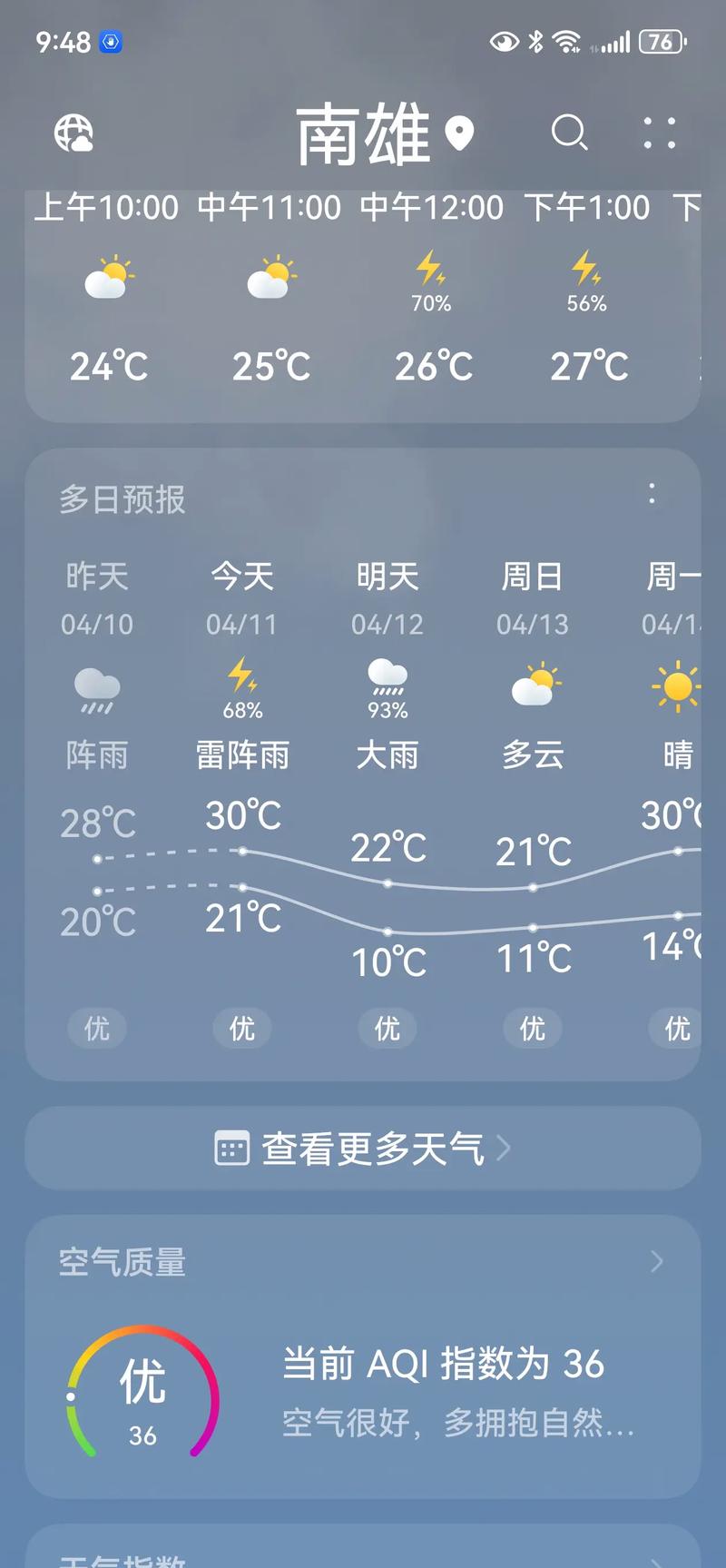Viewport: 726px width, 1568px height.
Task: Tap the 优 air quality badge under 明天
Action: click(x=388, y=1029)
